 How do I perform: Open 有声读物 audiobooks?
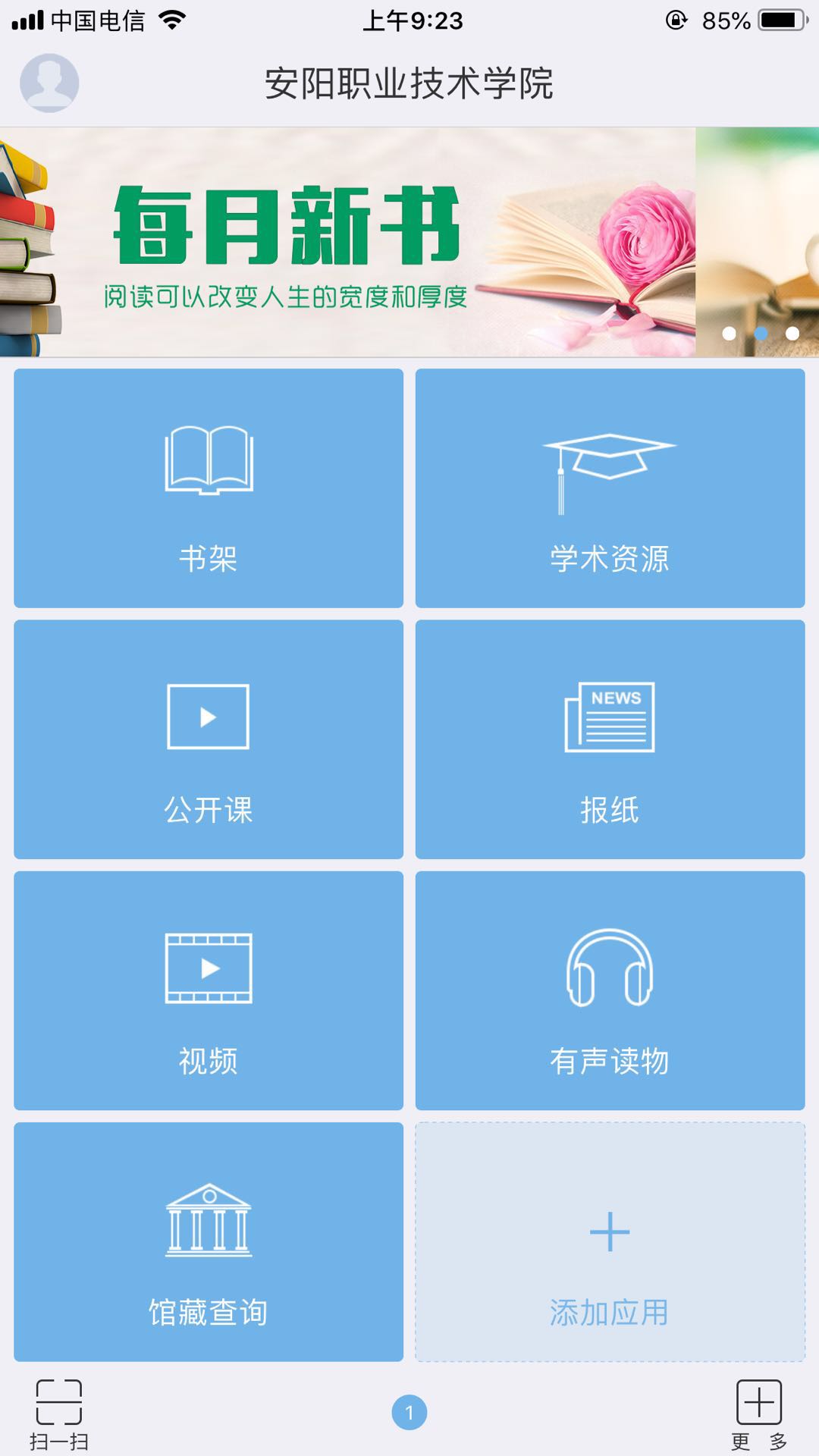tap(610, 990)
